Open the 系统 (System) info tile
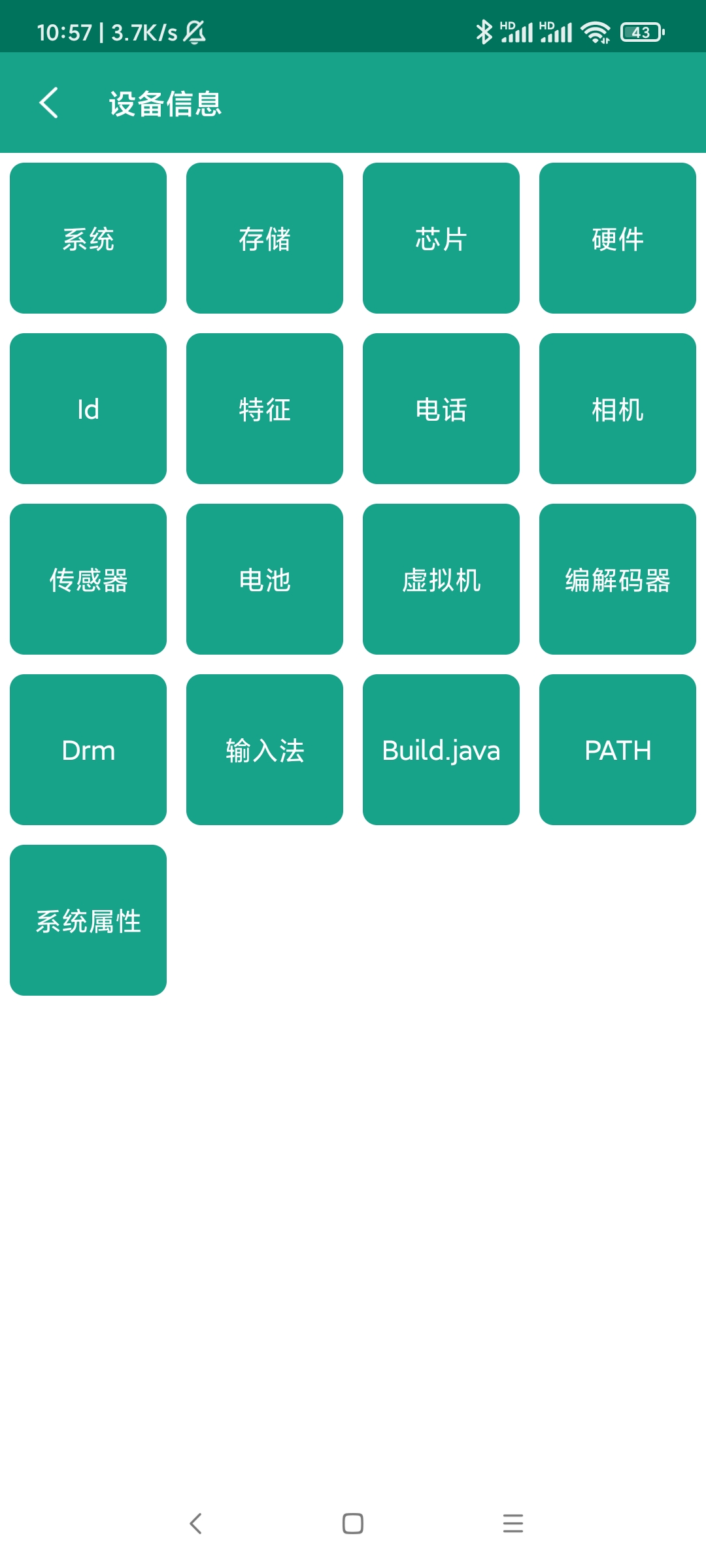 [88, 238]
